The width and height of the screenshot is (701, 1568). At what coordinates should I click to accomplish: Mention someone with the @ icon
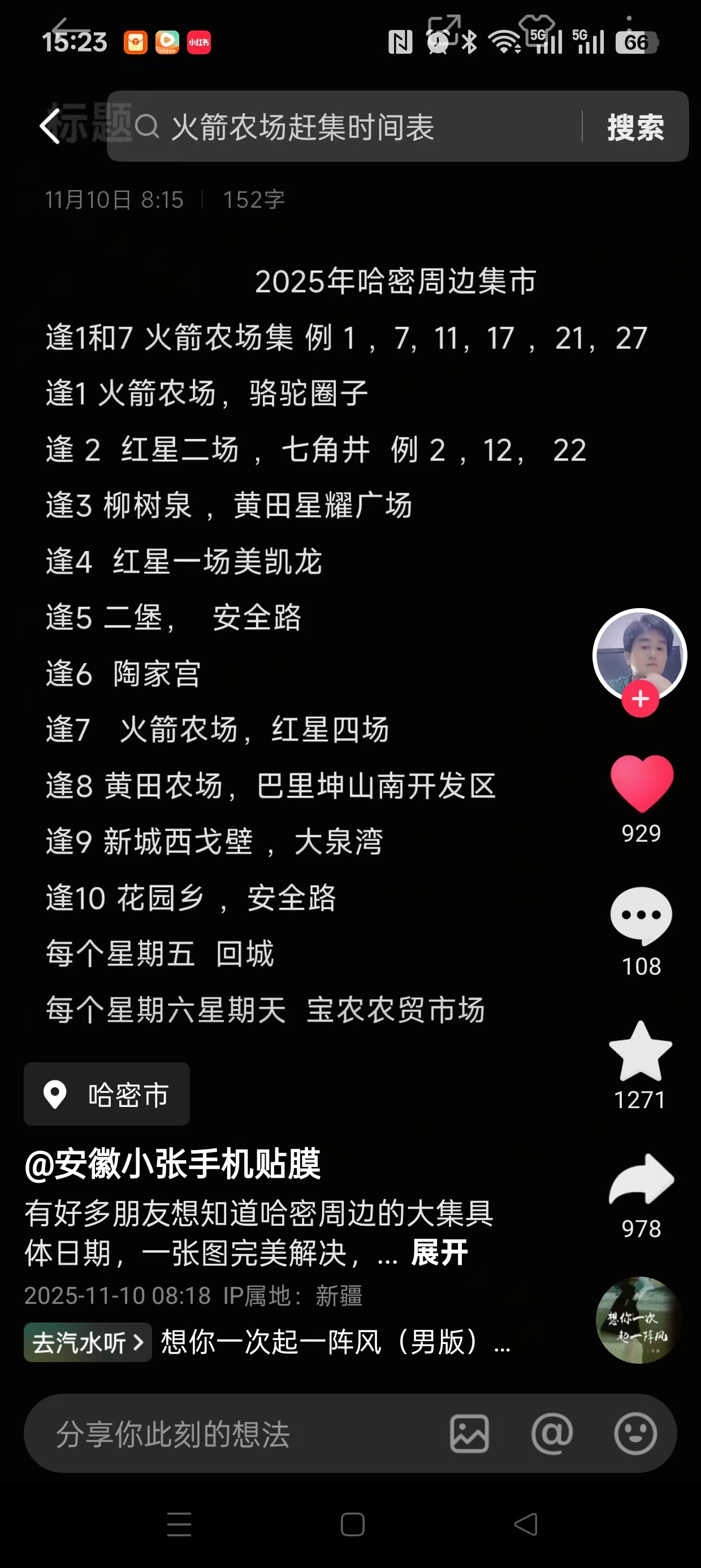click(552, 1433)
